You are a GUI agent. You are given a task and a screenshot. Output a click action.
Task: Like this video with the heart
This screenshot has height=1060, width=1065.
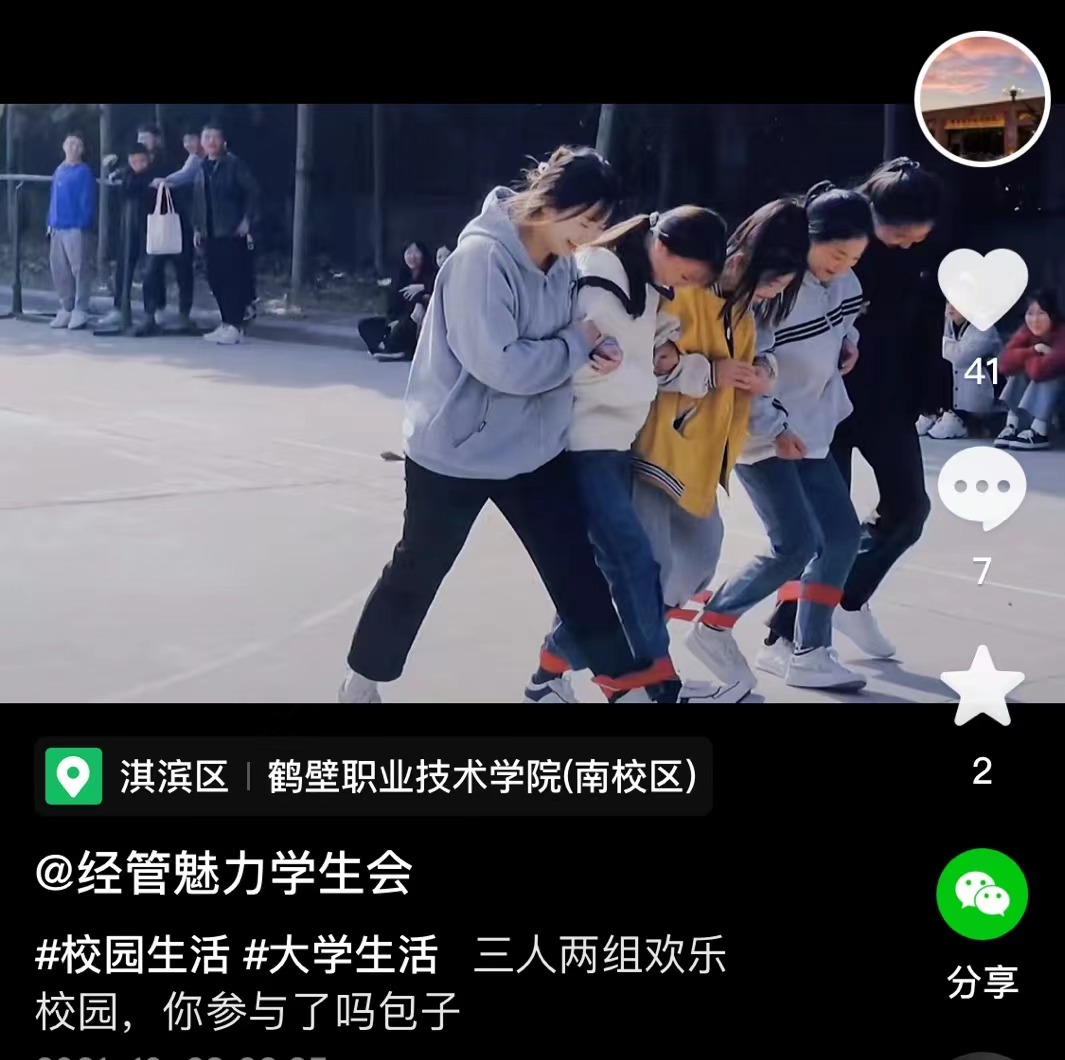pyautogui.click(x=982, y=289)
